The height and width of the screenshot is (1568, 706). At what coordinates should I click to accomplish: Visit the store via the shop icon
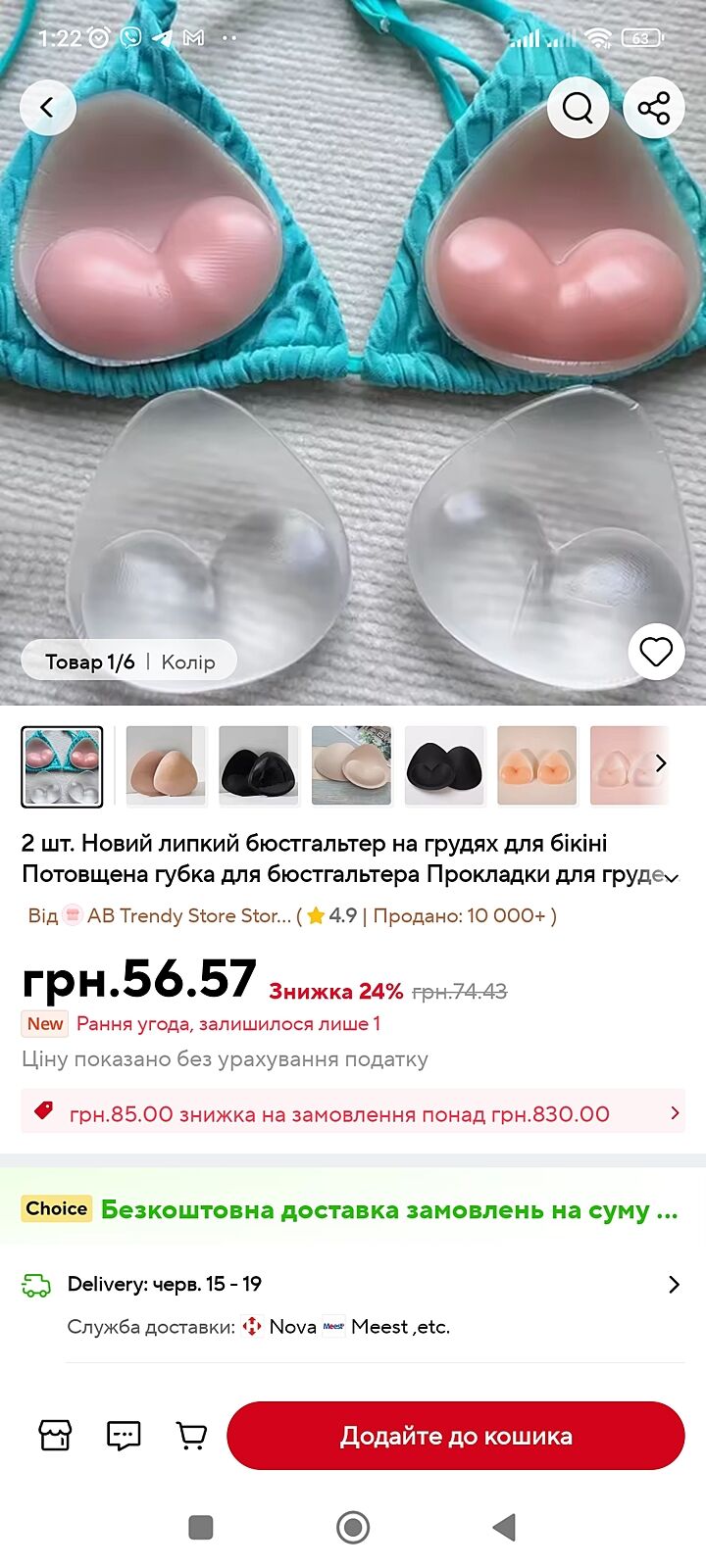[x=55, y=1436]
